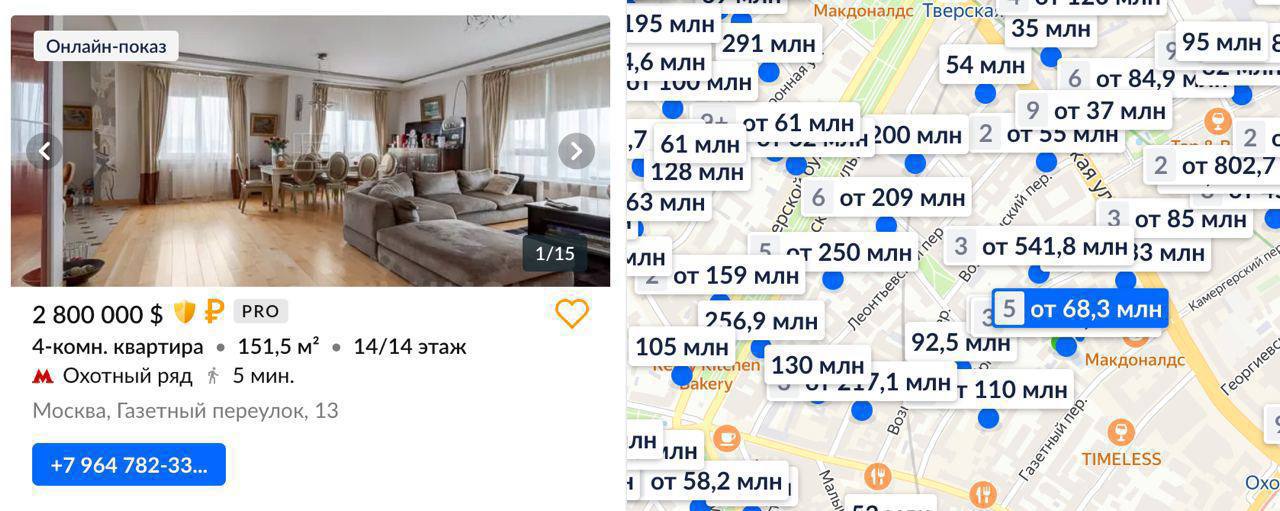The image size is (1280, 511).
Task: Show the next apartment photo
Action: (576, 151)
